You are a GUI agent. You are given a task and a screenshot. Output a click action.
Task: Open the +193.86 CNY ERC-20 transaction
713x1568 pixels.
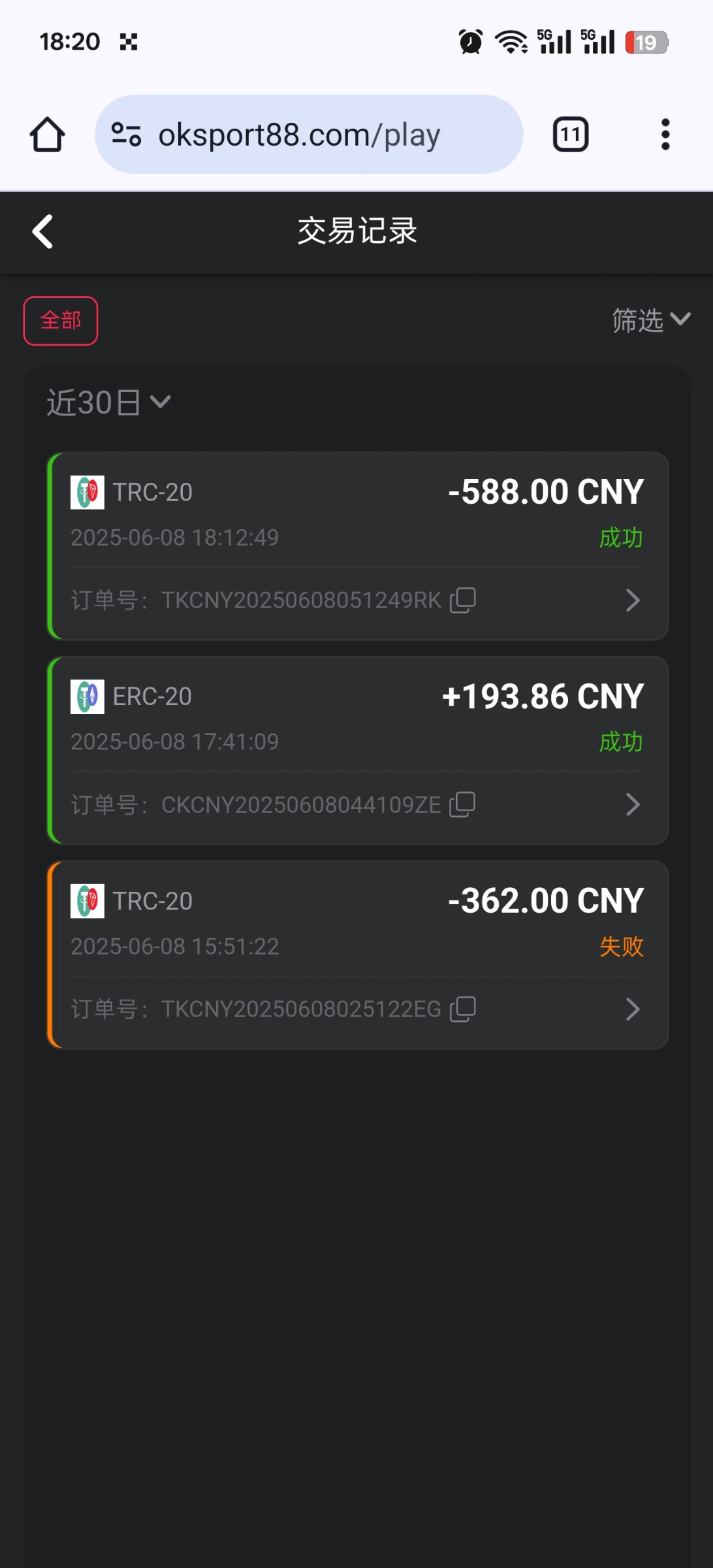[x=357, y=750]
